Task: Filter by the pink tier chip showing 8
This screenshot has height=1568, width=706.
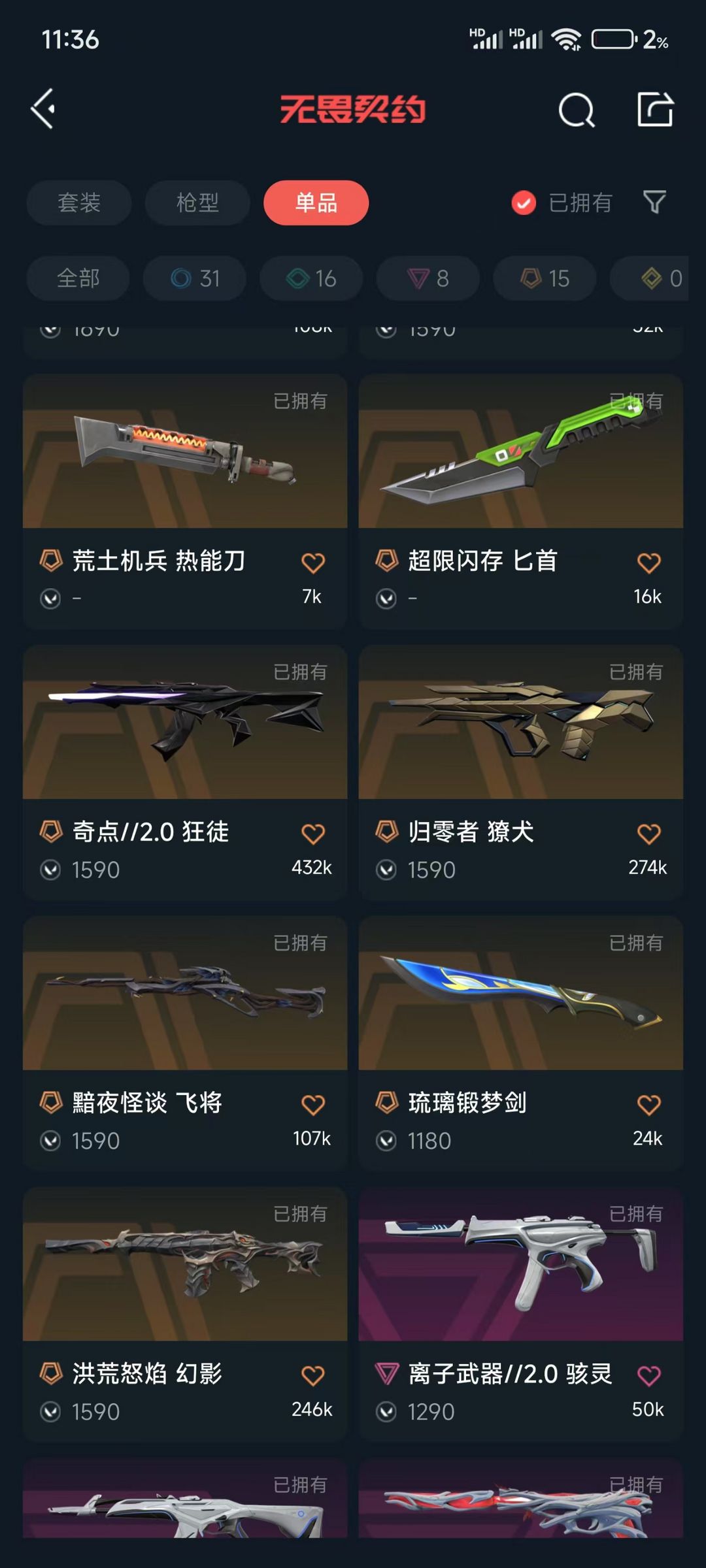Action: (x=428, y=278)
